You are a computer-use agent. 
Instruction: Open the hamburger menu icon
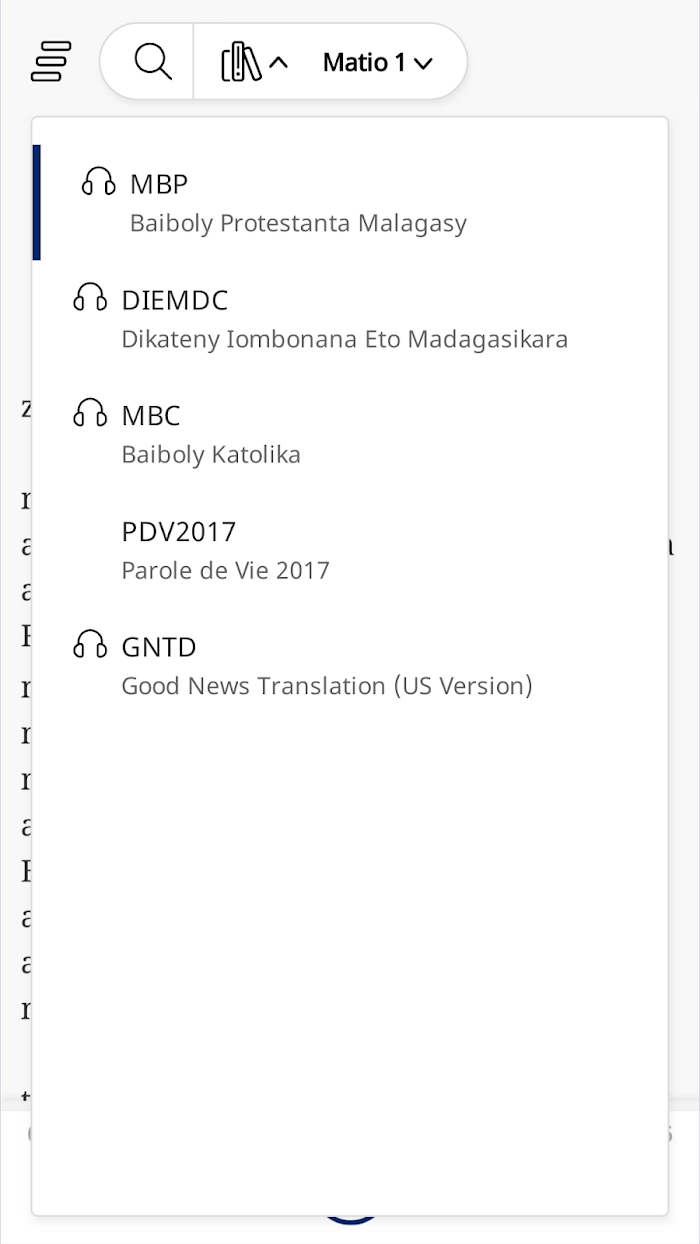pyautogui.click(x=51, y=62)
